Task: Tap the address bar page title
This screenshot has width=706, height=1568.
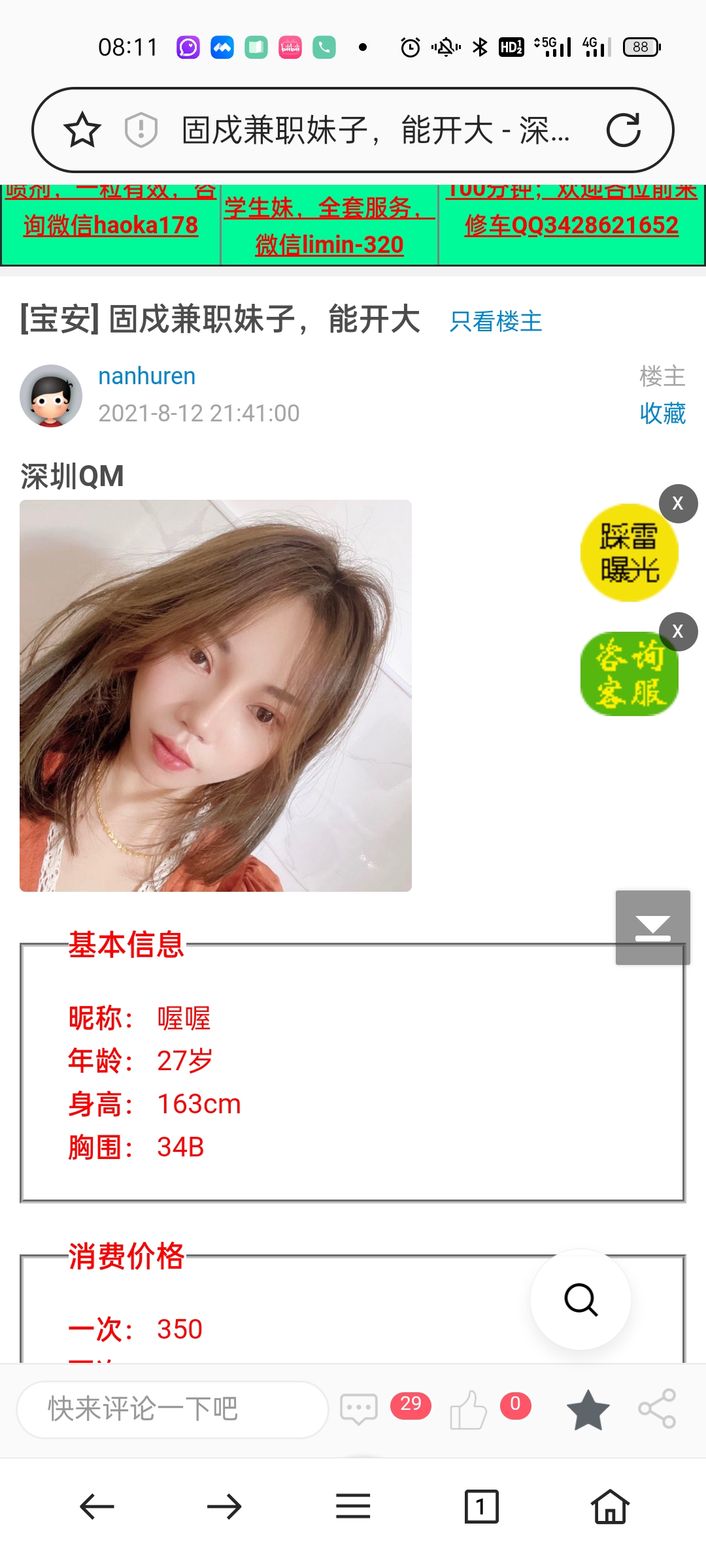Action: click(376, 130)
